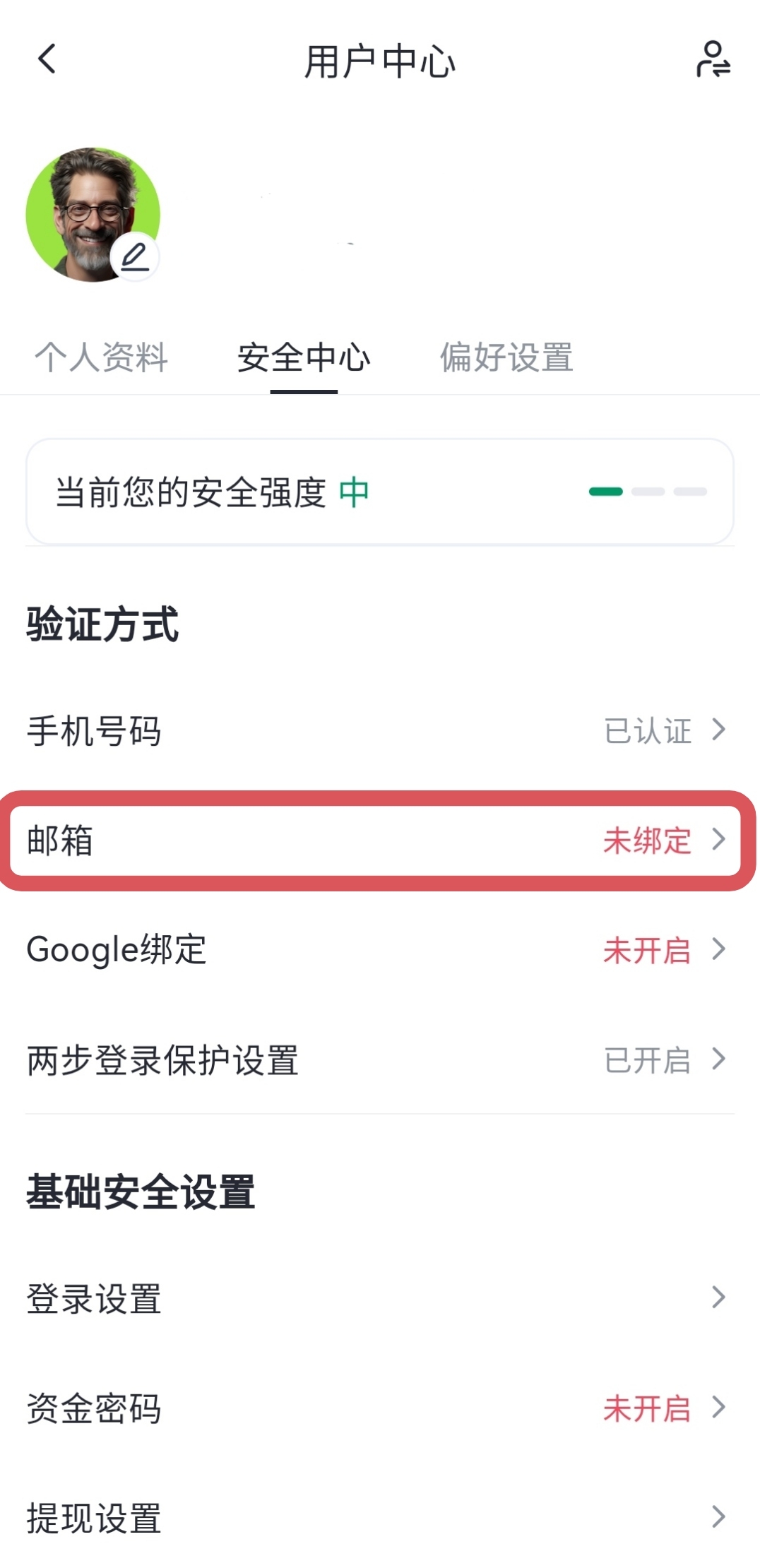Open the Google绑定 row
This screenshot has height=1568, width=760.
pos(379,950)
